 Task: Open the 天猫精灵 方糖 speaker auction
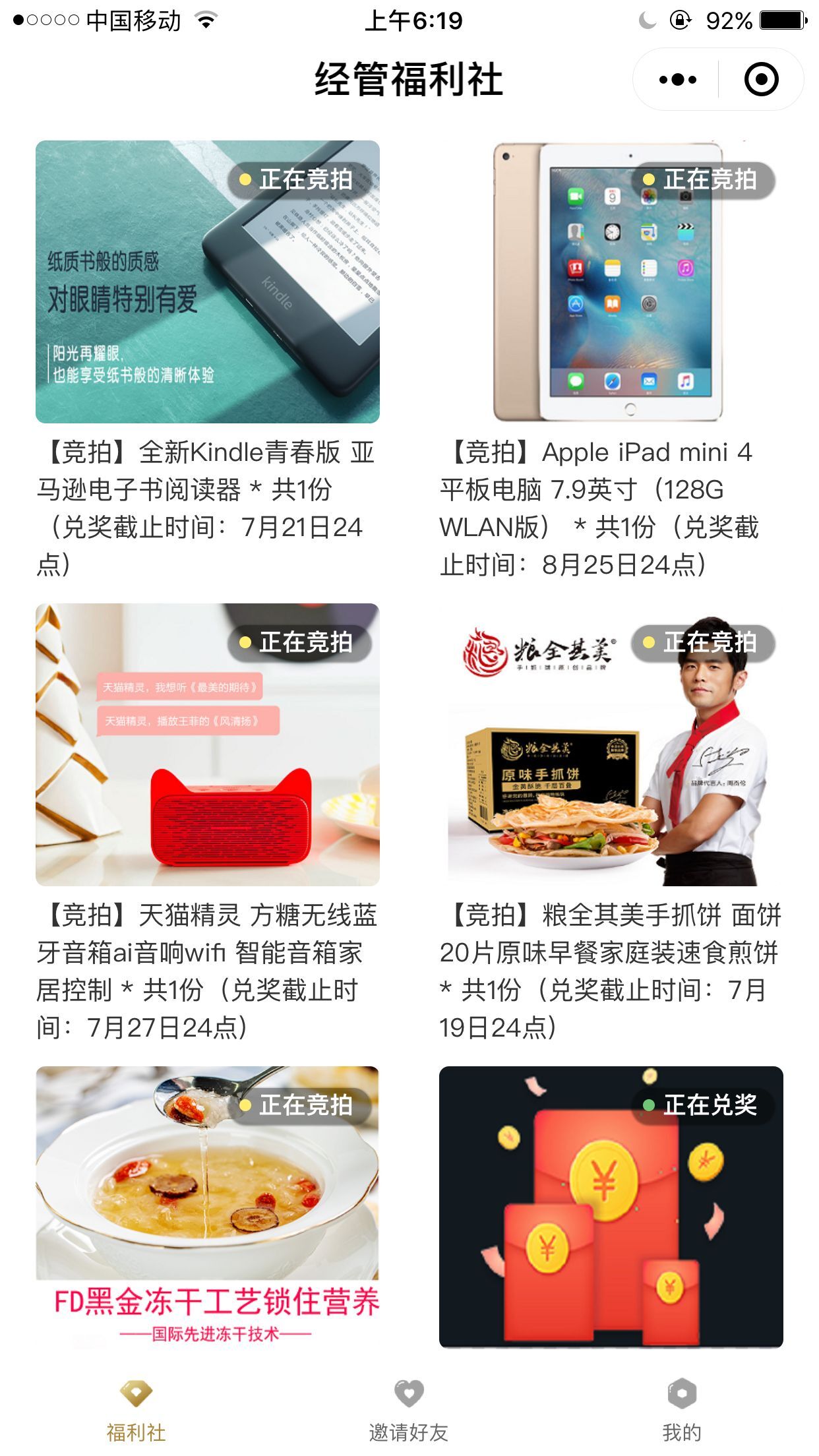[208, 744]
